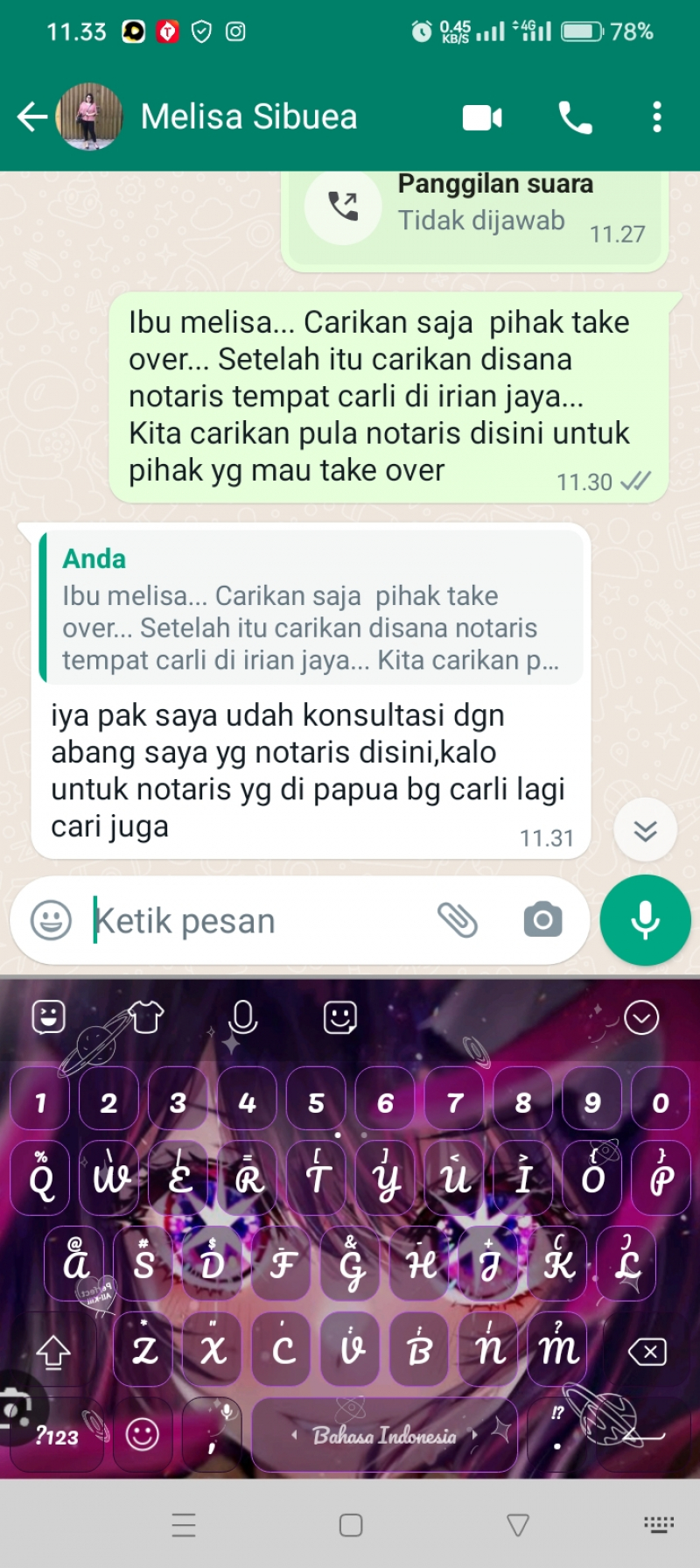700x1568 pixels.
Task: Start a voice call with Melisa
Action: 575,117
